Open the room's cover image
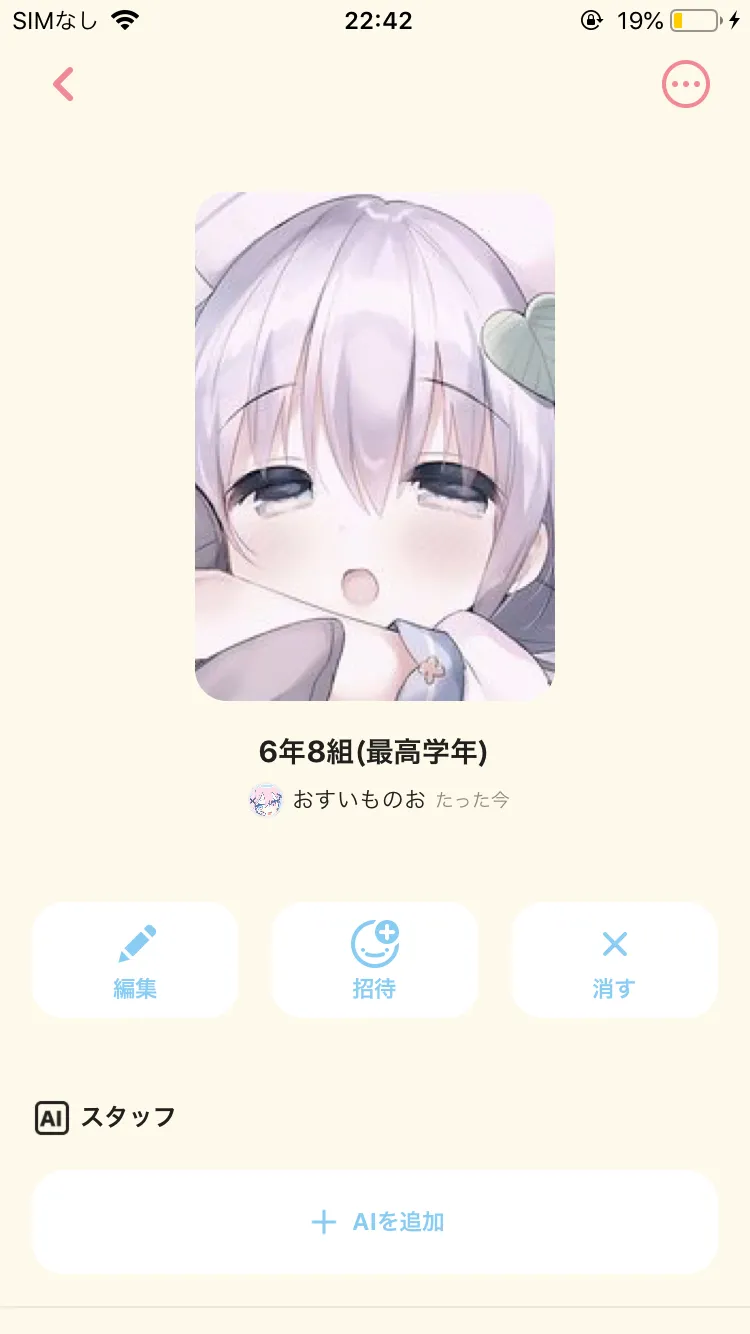Screen dimensions: 750x1334 375,446
